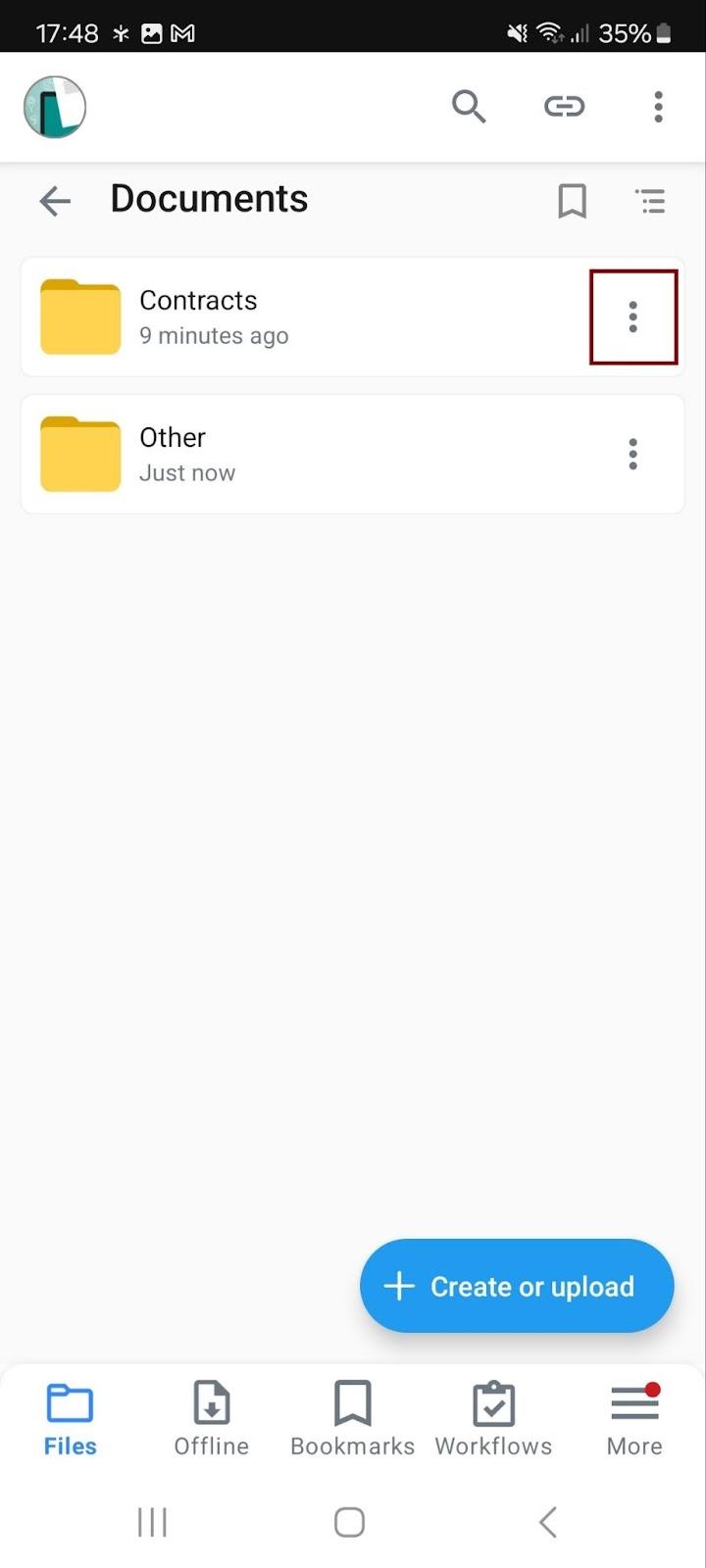Open the three-dot menu for Other folder
This screenshot has width=706, height=1568.
click(x=633, y=454)
